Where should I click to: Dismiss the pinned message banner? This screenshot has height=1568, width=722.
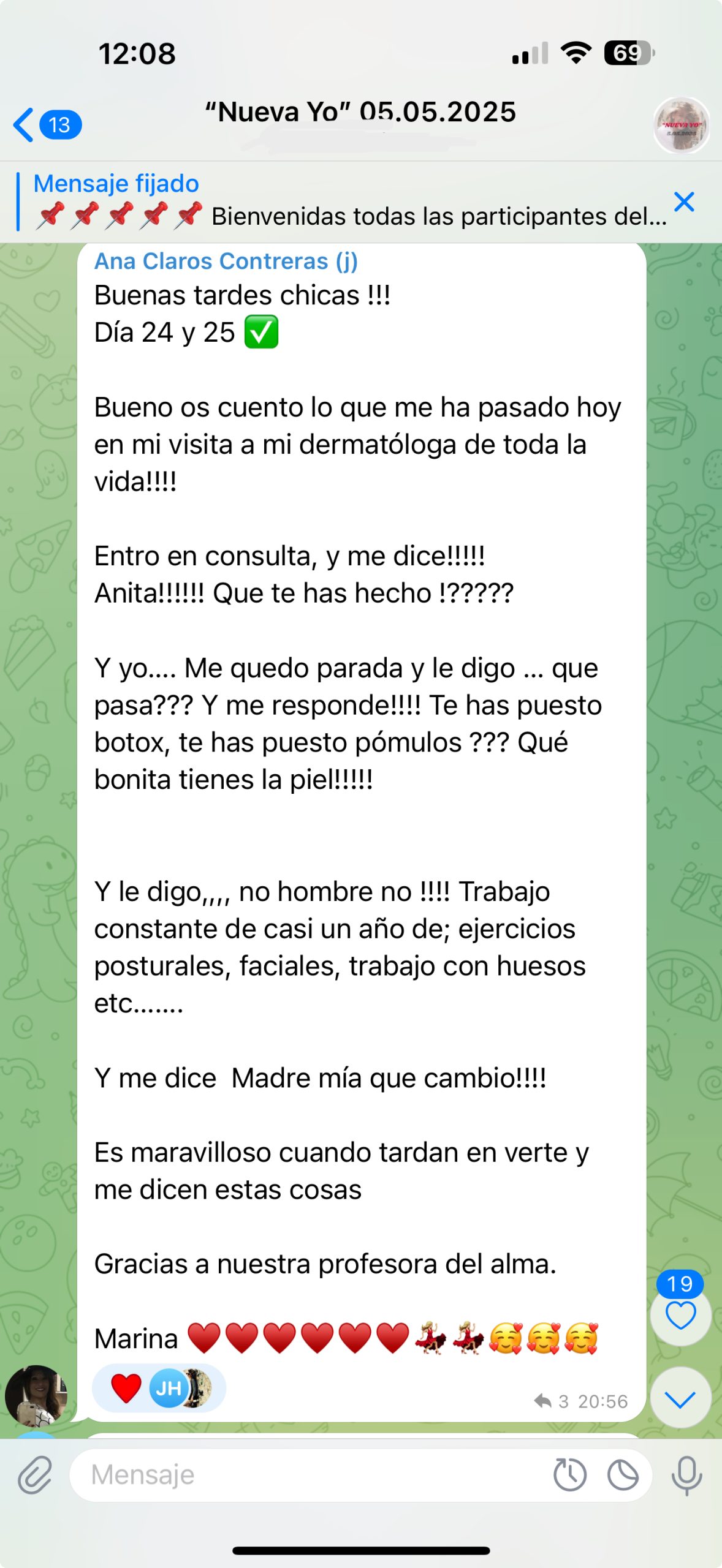[x=684, y=202]
